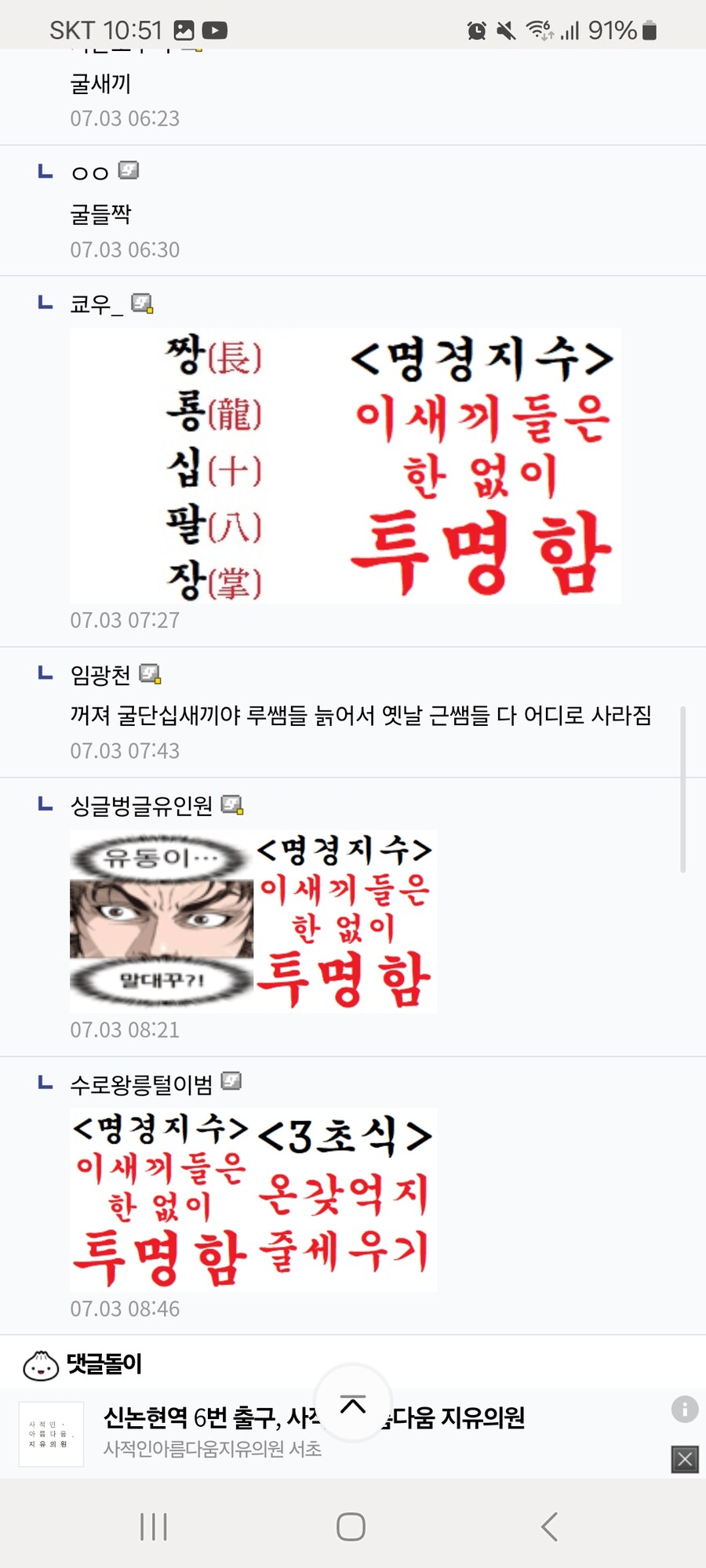Screen dimensions: 706x1568
Task: Go to the home screen
Action: pos(351,1526)
